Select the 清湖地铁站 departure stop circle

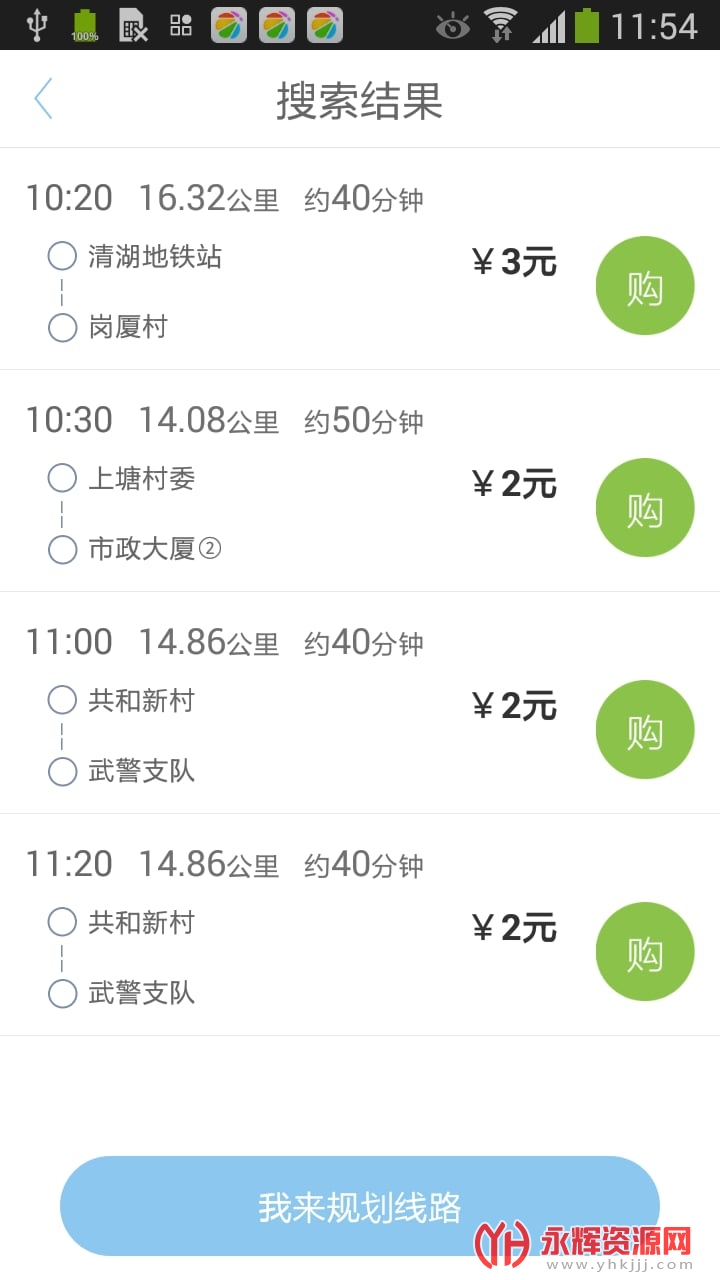pyautogui.click(x=62, y=256)
